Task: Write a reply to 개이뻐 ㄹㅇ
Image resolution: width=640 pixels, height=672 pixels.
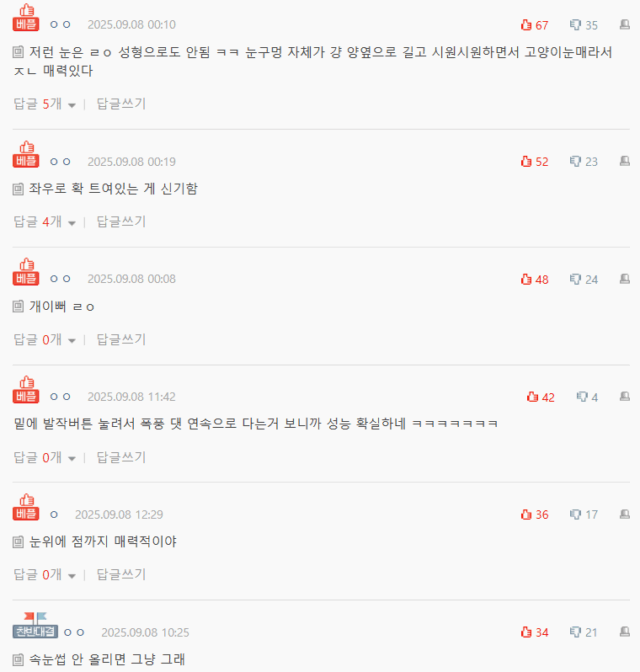Action: point(121,340)
